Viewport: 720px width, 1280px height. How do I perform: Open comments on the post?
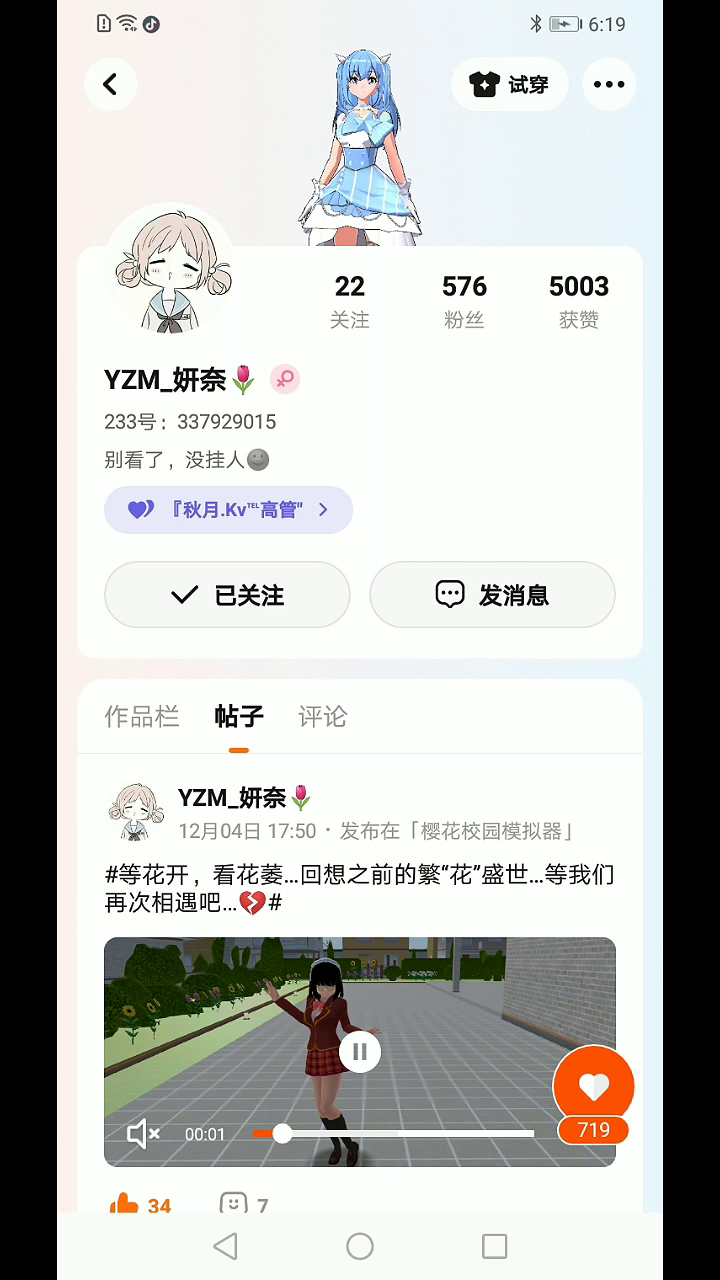(234, 1204)
